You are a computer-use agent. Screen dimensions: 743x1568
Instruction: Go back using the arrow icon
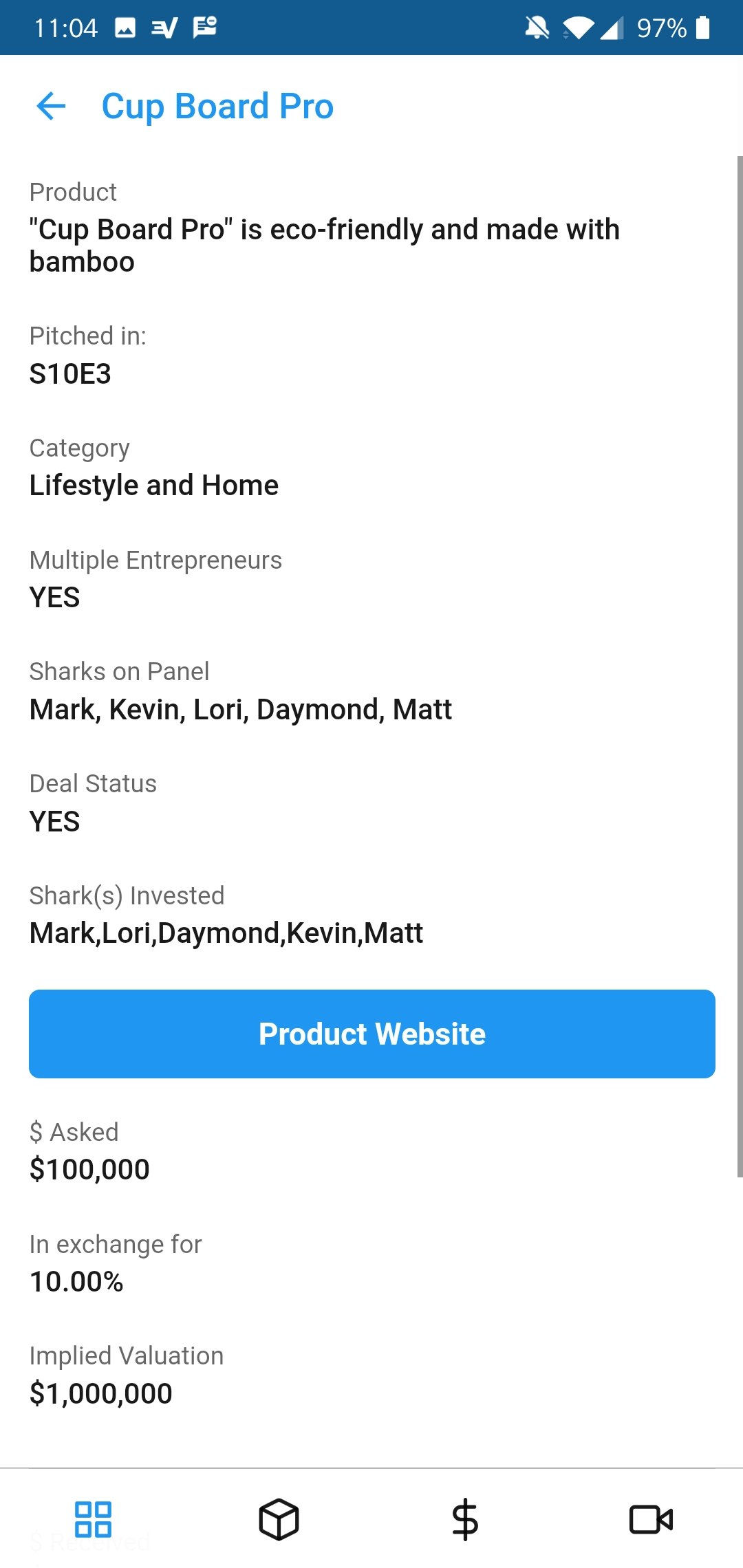click(51, 107)
